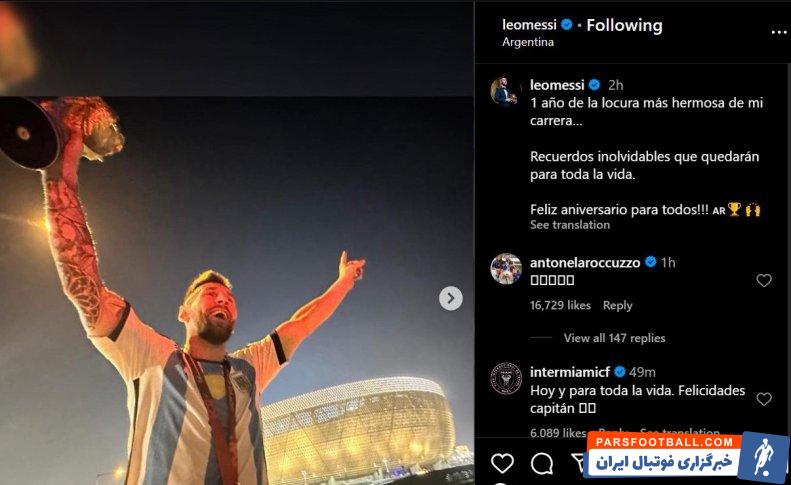Image resolution: width=791 pixels, height=485 pixels.
Task: Like antonelaroccuzzo's comment
Action: pyautogui.click(x=764, y=281)
